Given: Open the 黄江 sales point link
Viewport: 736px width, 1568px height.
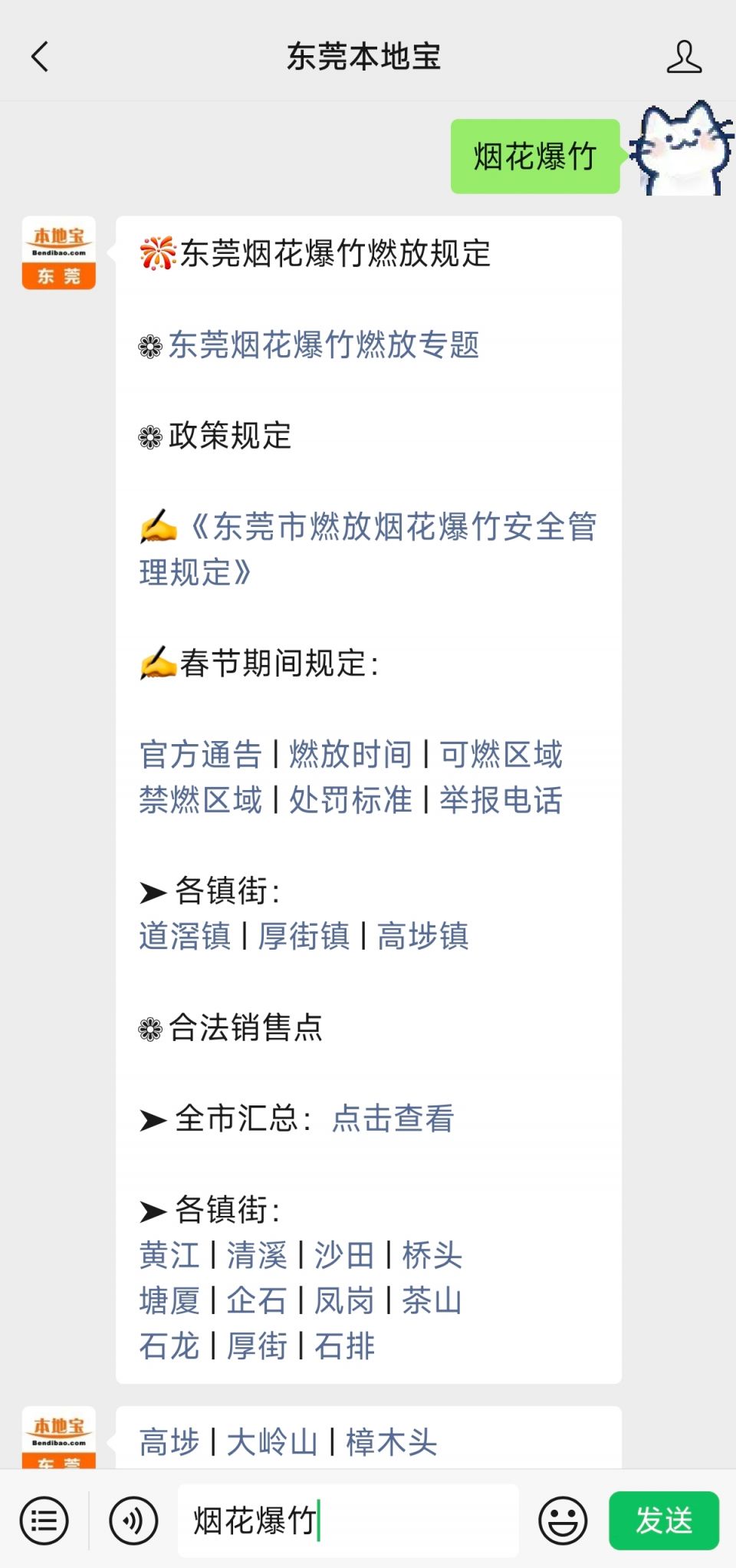Looking at the screenshot, I should 169,1256.
